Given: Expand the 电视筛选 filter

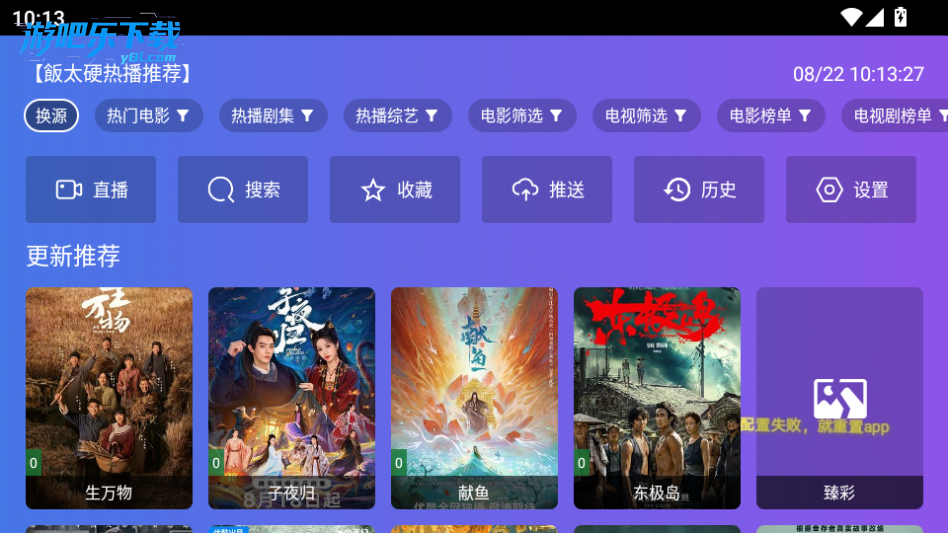Looking at the screenshot, I should 646,116.
